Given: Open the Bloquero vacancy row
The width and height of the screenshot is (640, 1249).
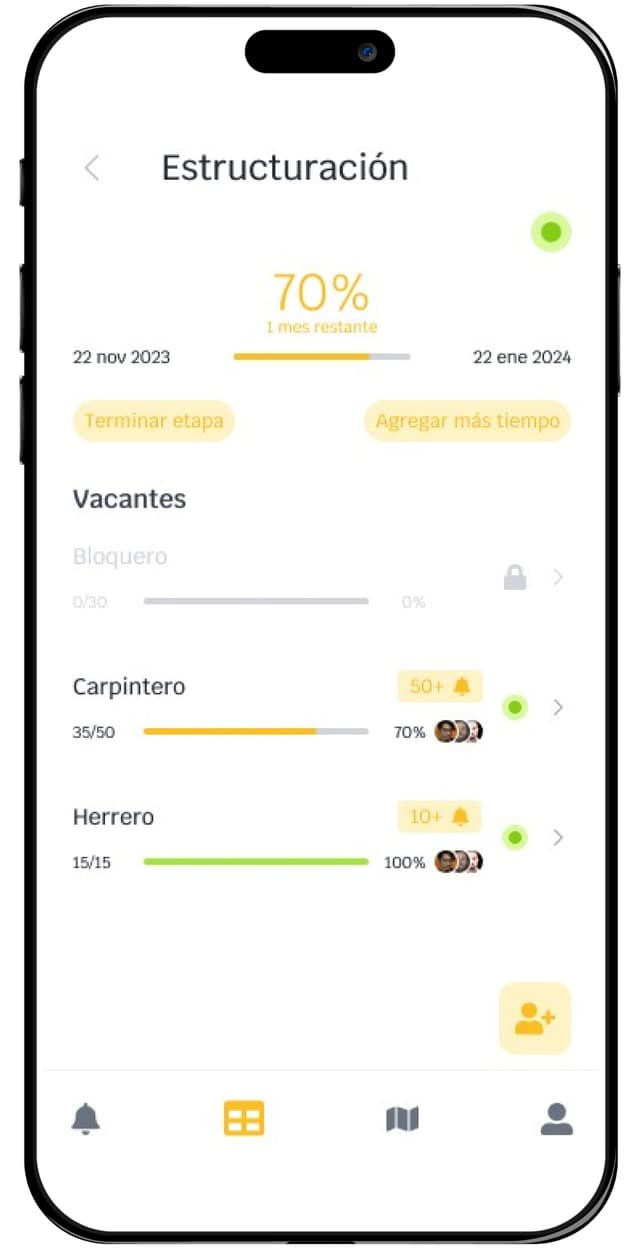Looking at the screenshot, I should pos(558,577).
